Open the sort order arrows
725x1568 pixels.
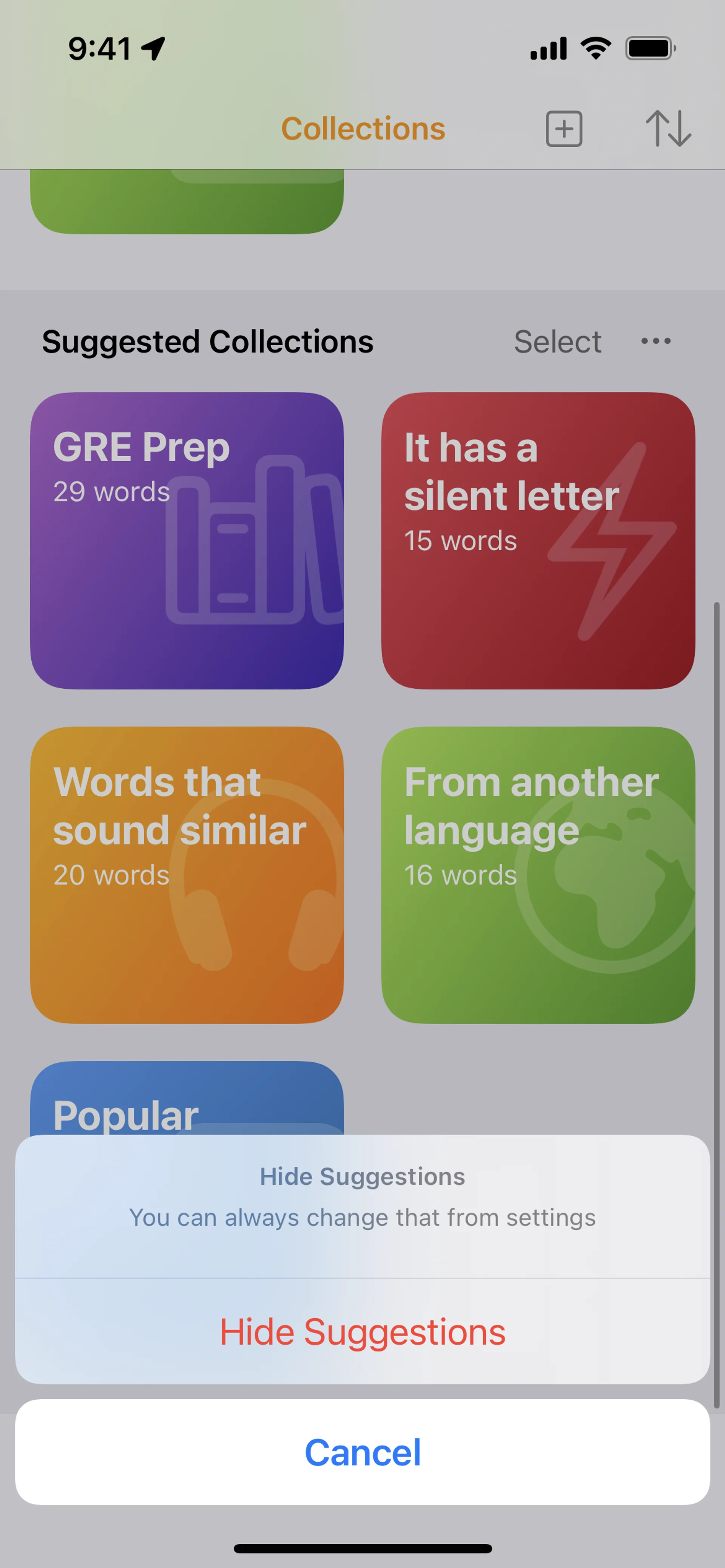tap(668, 129)
